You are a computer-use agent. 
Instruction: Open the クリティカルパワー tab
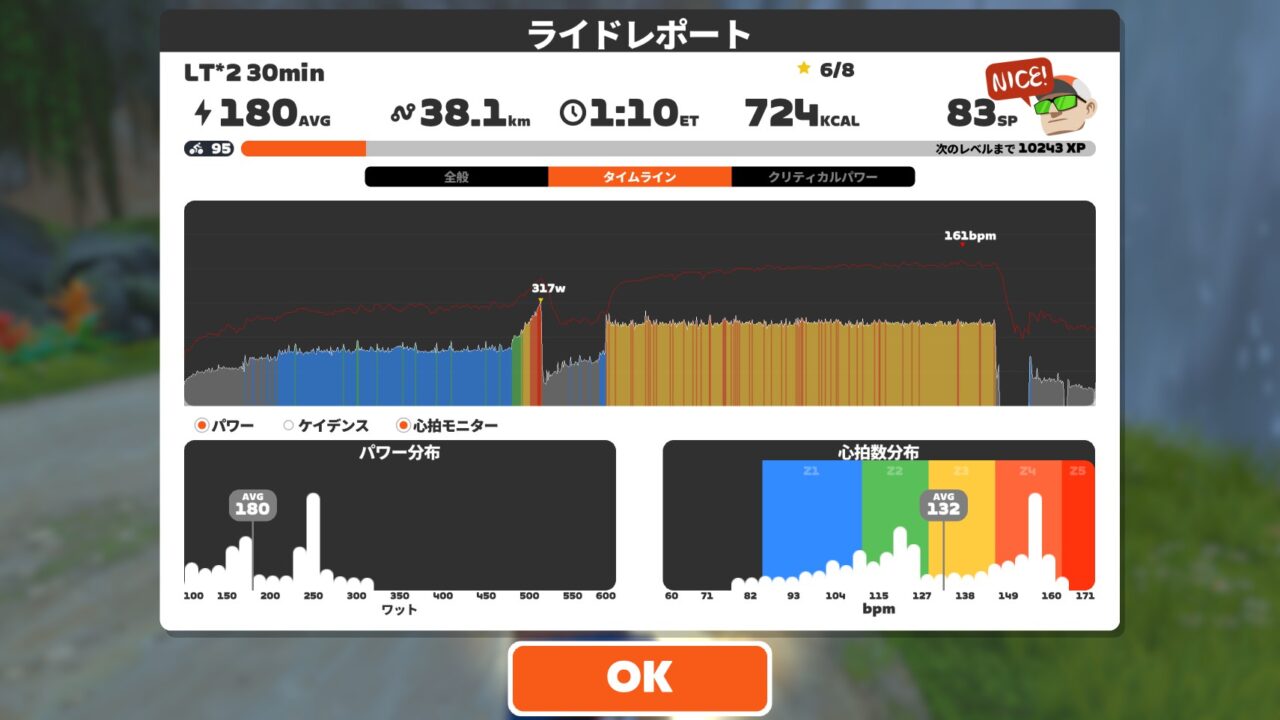[823, 177]
